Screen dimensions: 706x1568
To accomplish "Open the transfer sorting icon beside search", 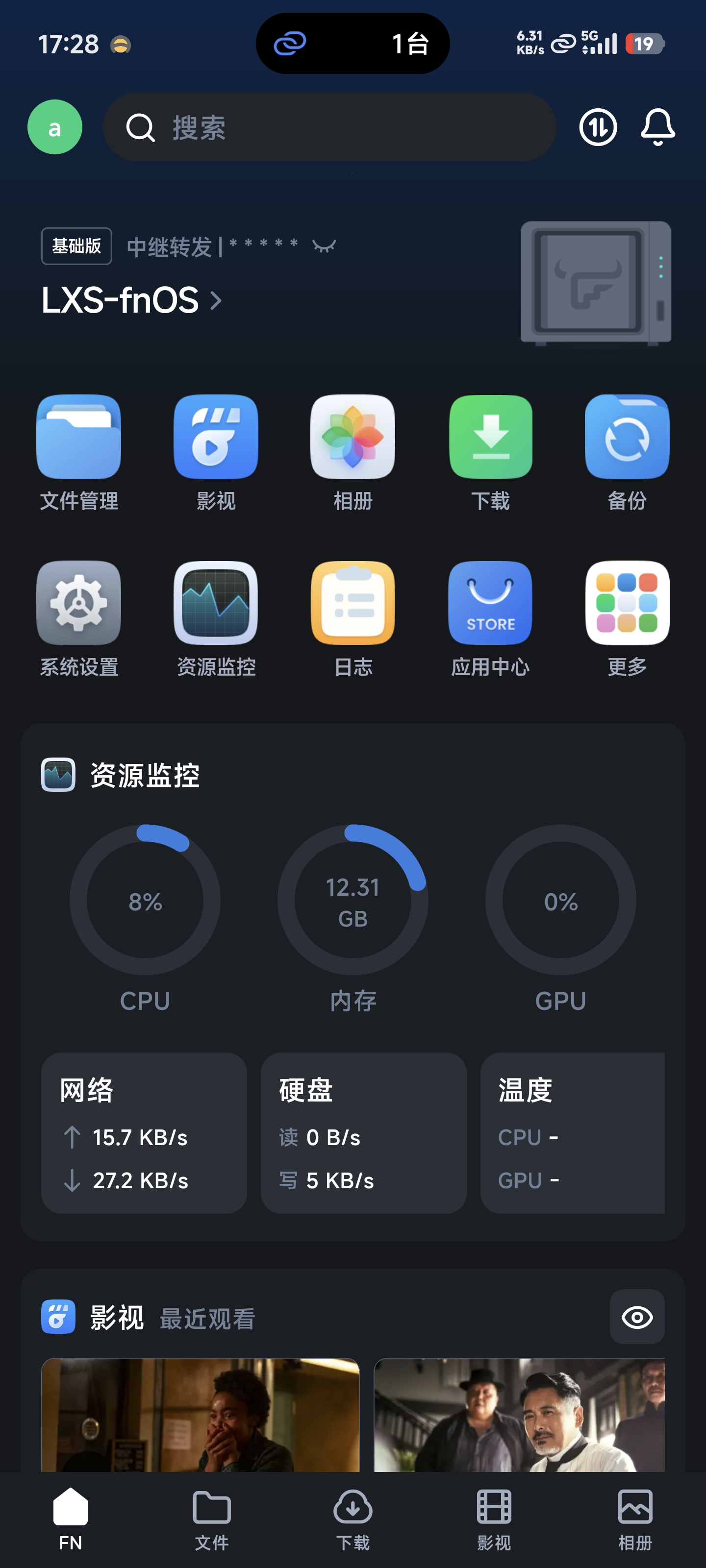I will (598, 127).
